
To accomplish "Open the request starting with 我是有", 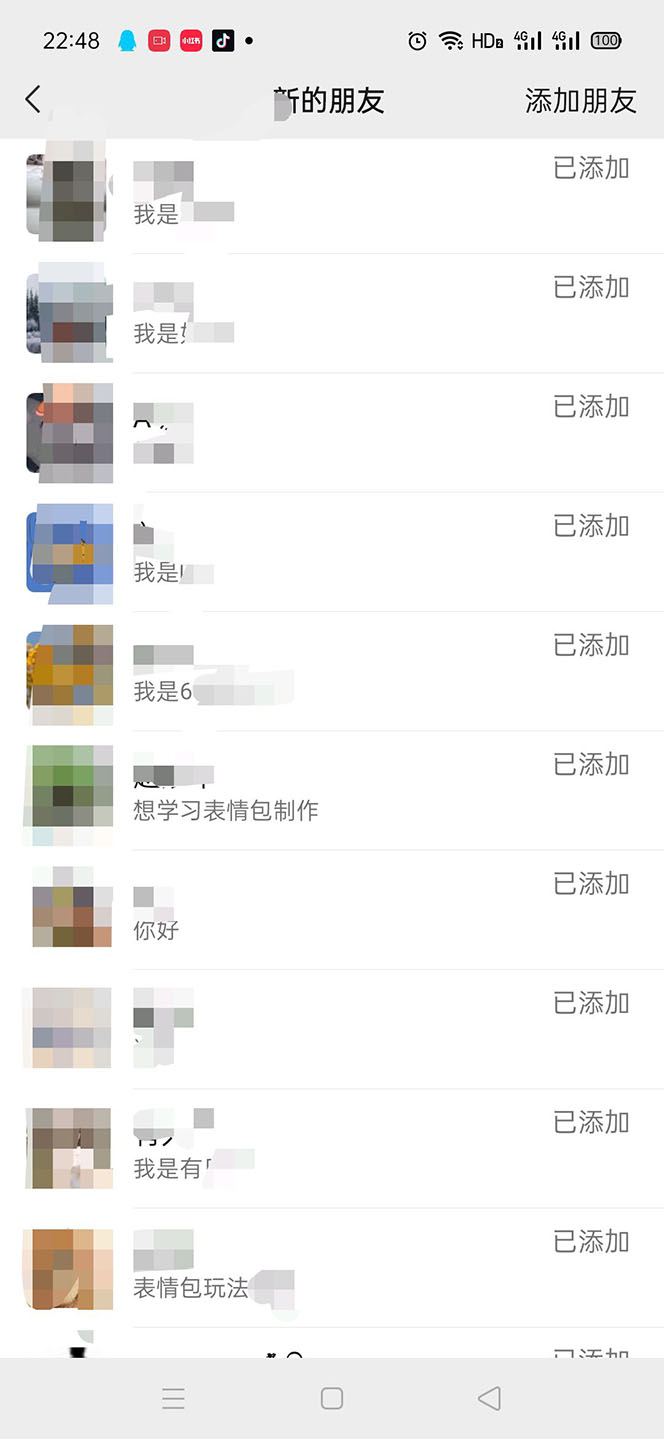I will click(x=170, y=1168).
